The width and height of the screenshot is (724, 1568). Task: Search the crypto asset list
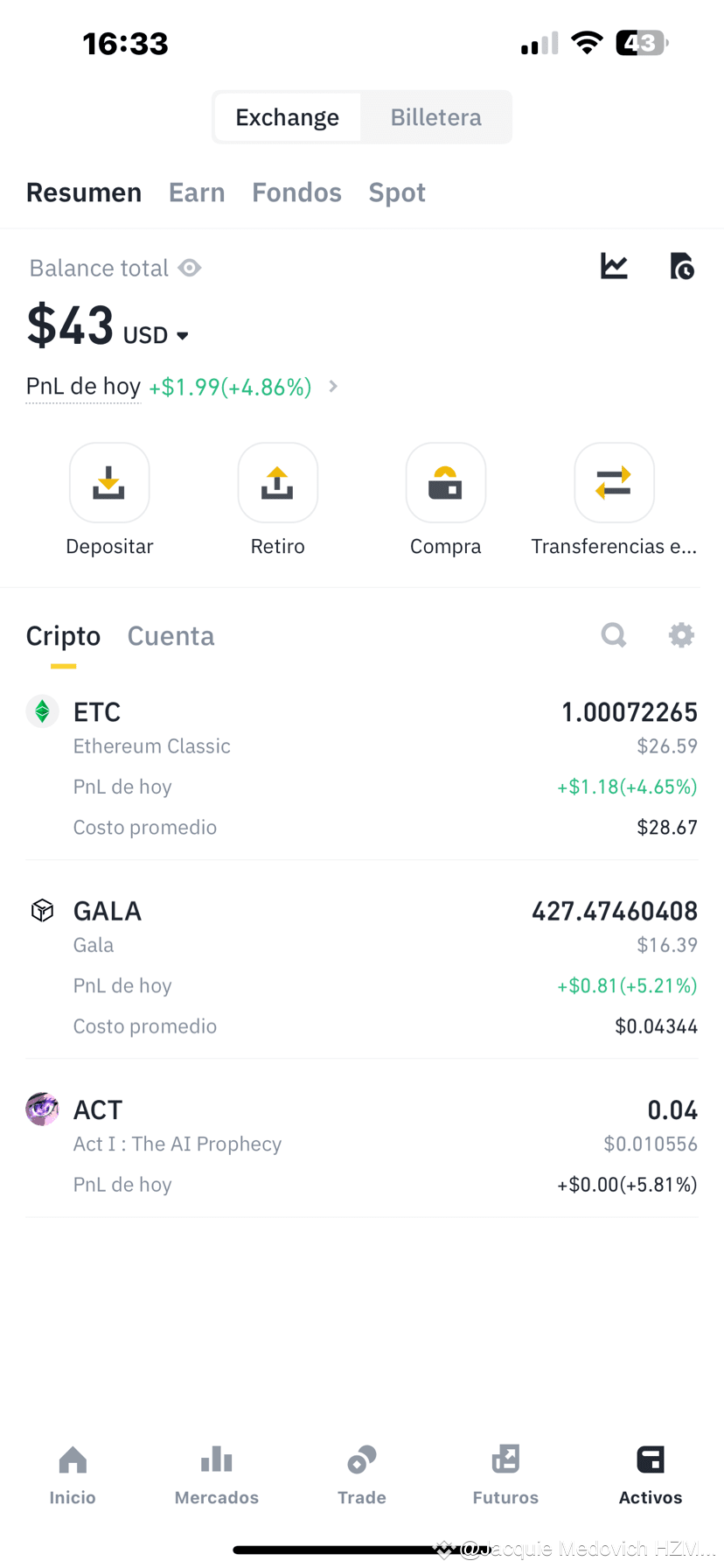click(614, 635)
